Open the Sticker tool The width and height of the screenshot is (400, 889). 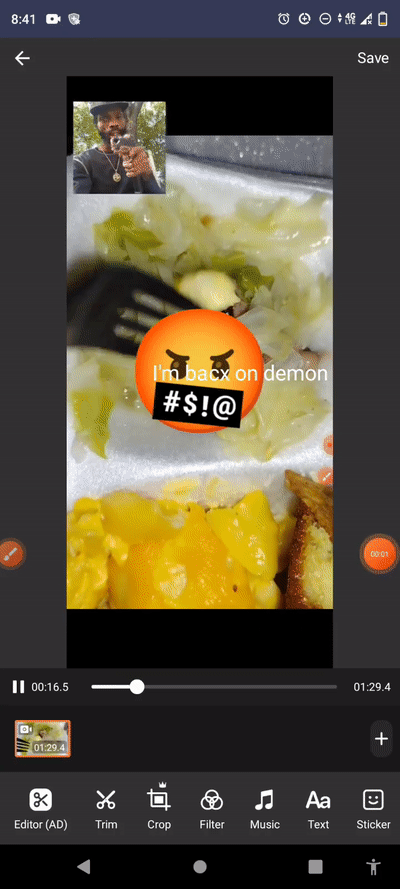373,809
